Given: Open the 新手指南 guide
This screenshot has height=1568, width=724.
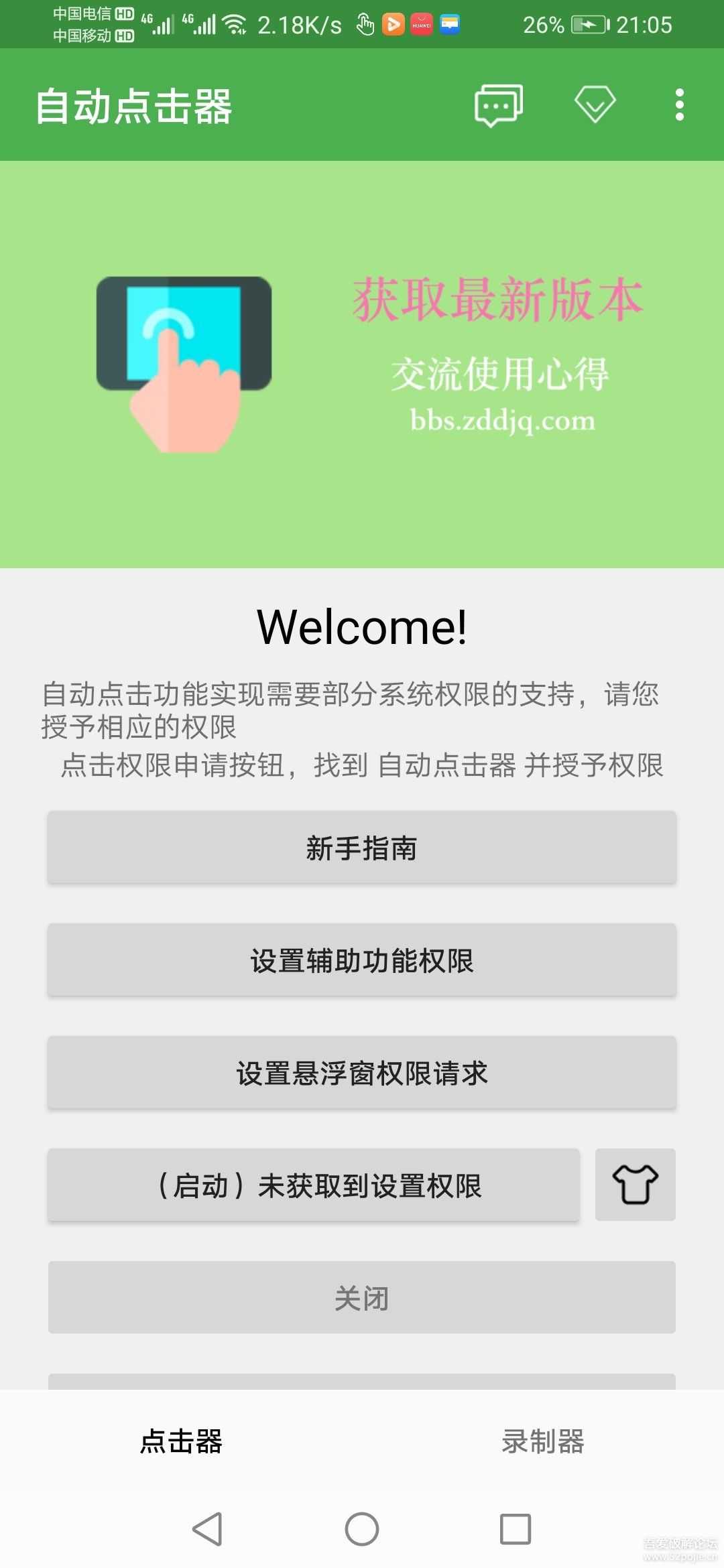Looking at the screenshot, I should (x=361, y=848).
